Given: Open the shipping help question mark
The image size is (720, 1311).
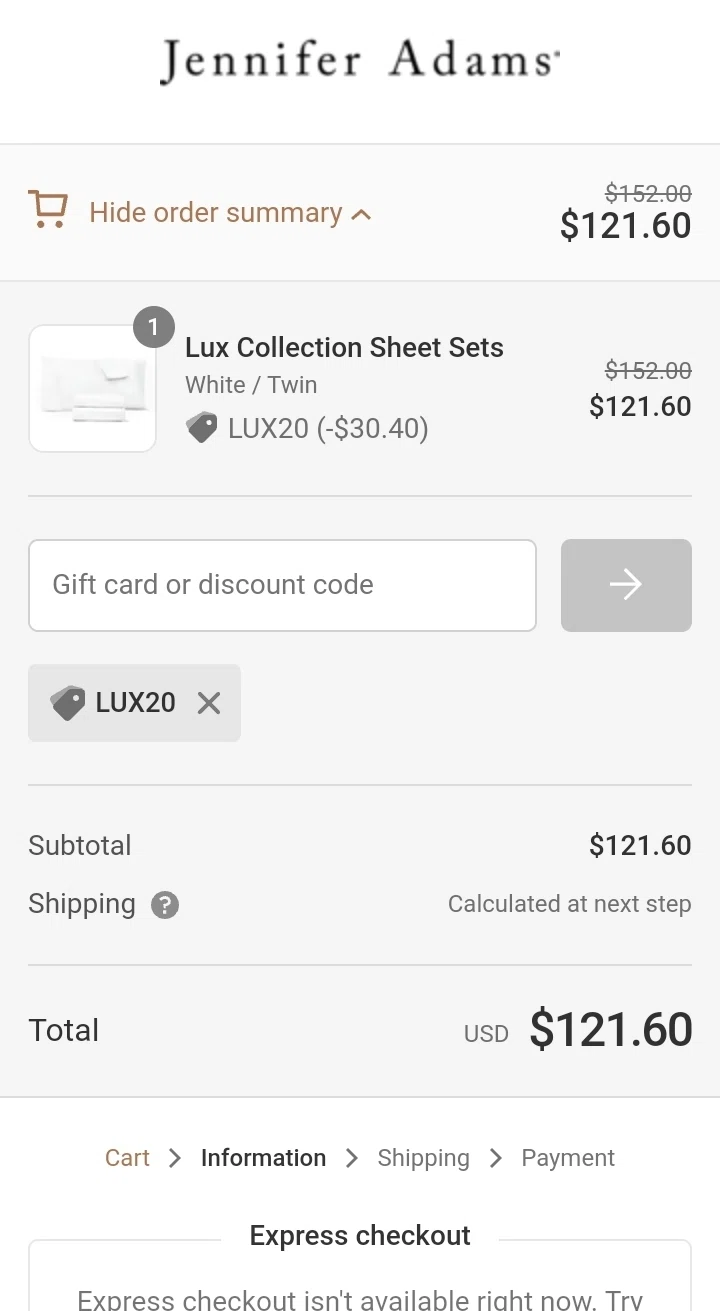Looking at the screenshot, I should click(165, 905).
